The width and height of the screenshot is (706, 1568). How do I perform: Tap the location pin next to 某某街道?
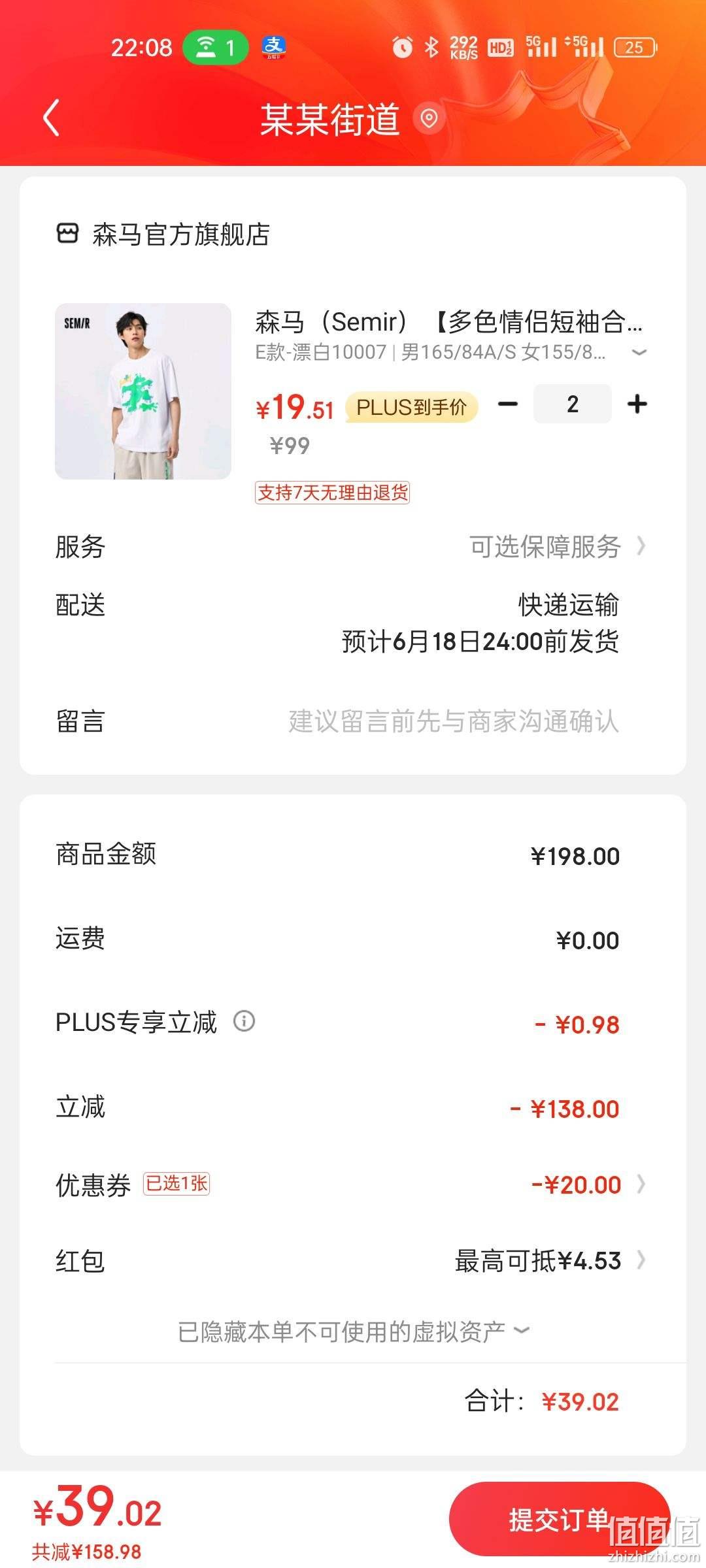click(x=429, y=118)
